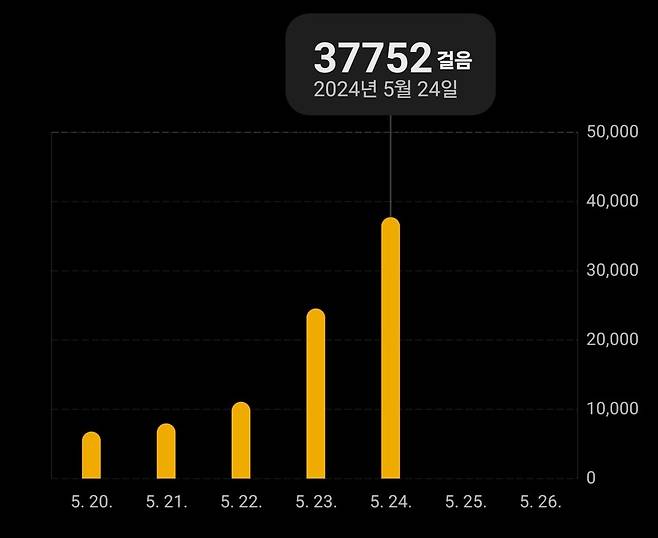This screenshot has height=538, width=658.
Task: View the 5. 23. step bar
Action: pos(316,394)
